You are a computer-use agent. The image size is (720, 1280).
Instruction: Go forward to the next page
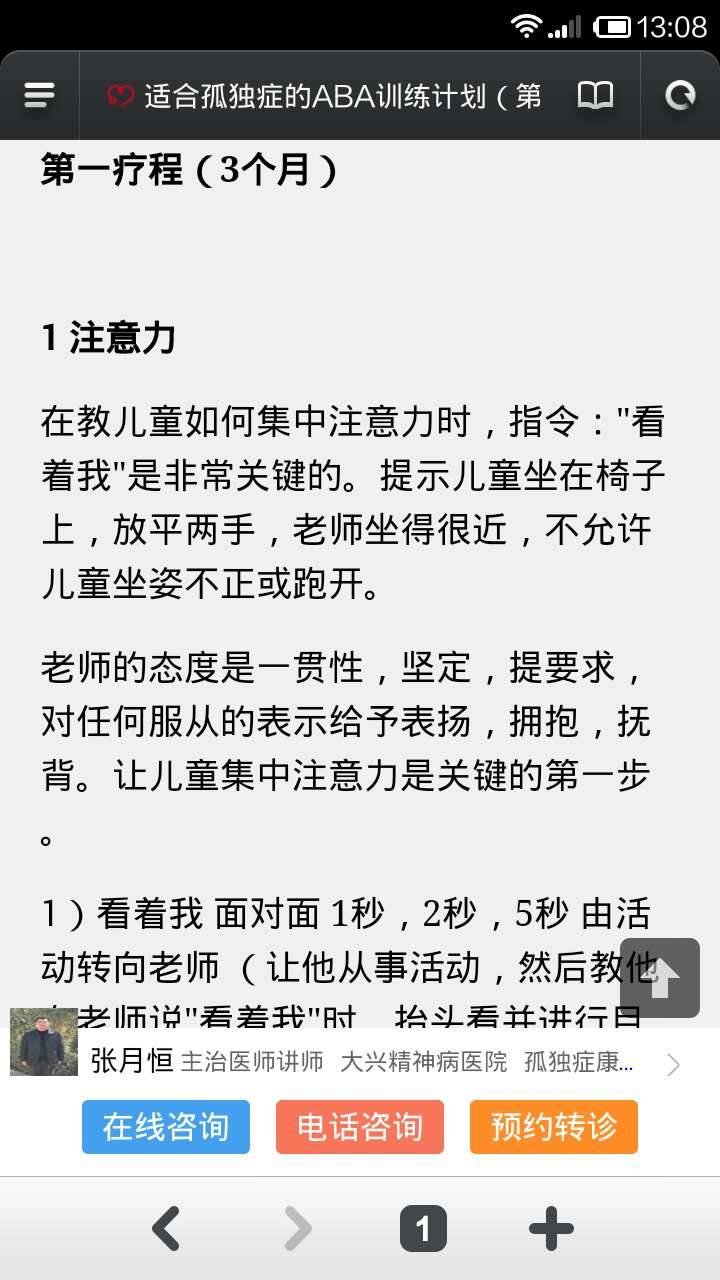coord(298,1229)
